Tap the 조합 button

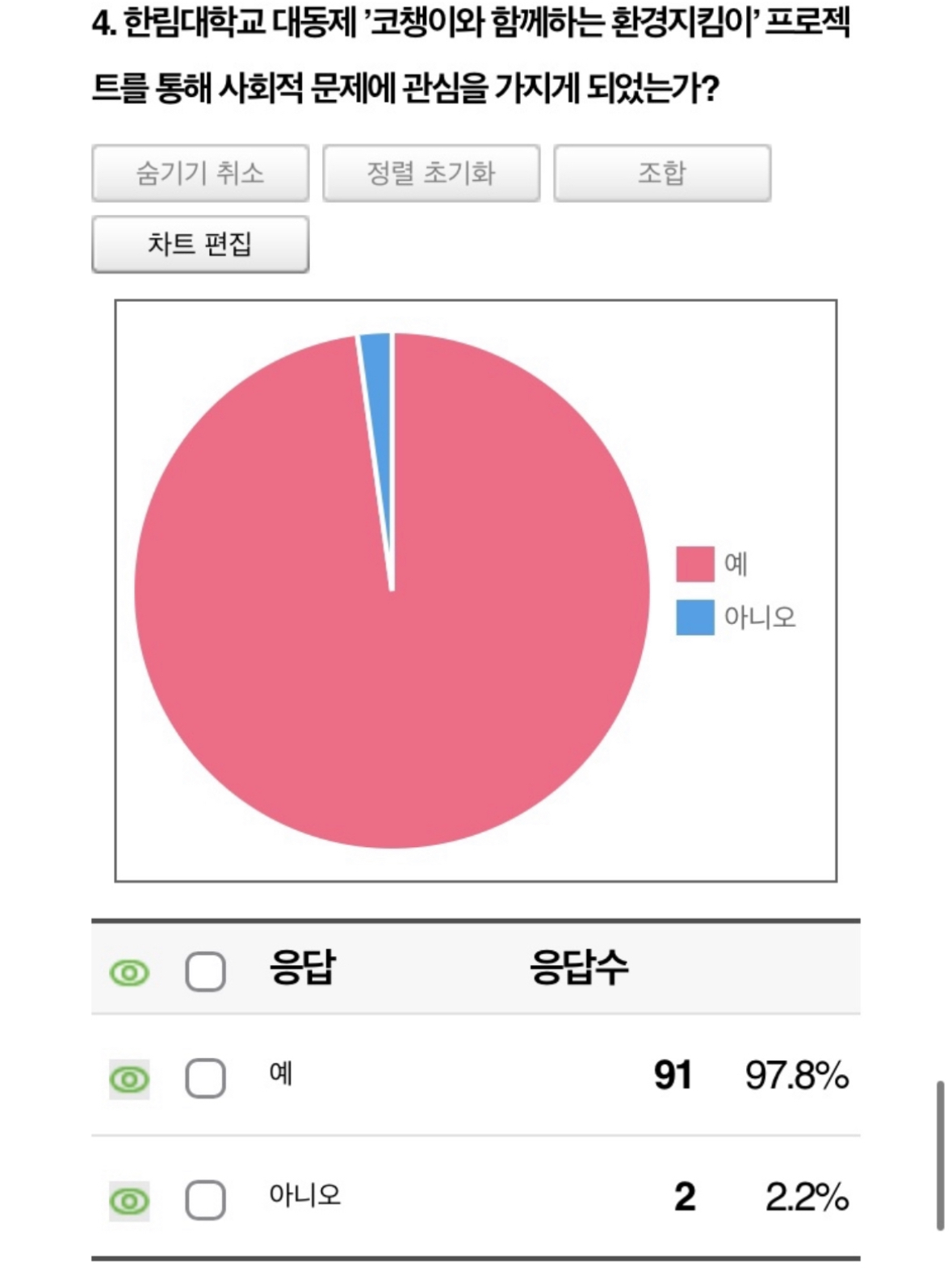(x=662, y=173)
